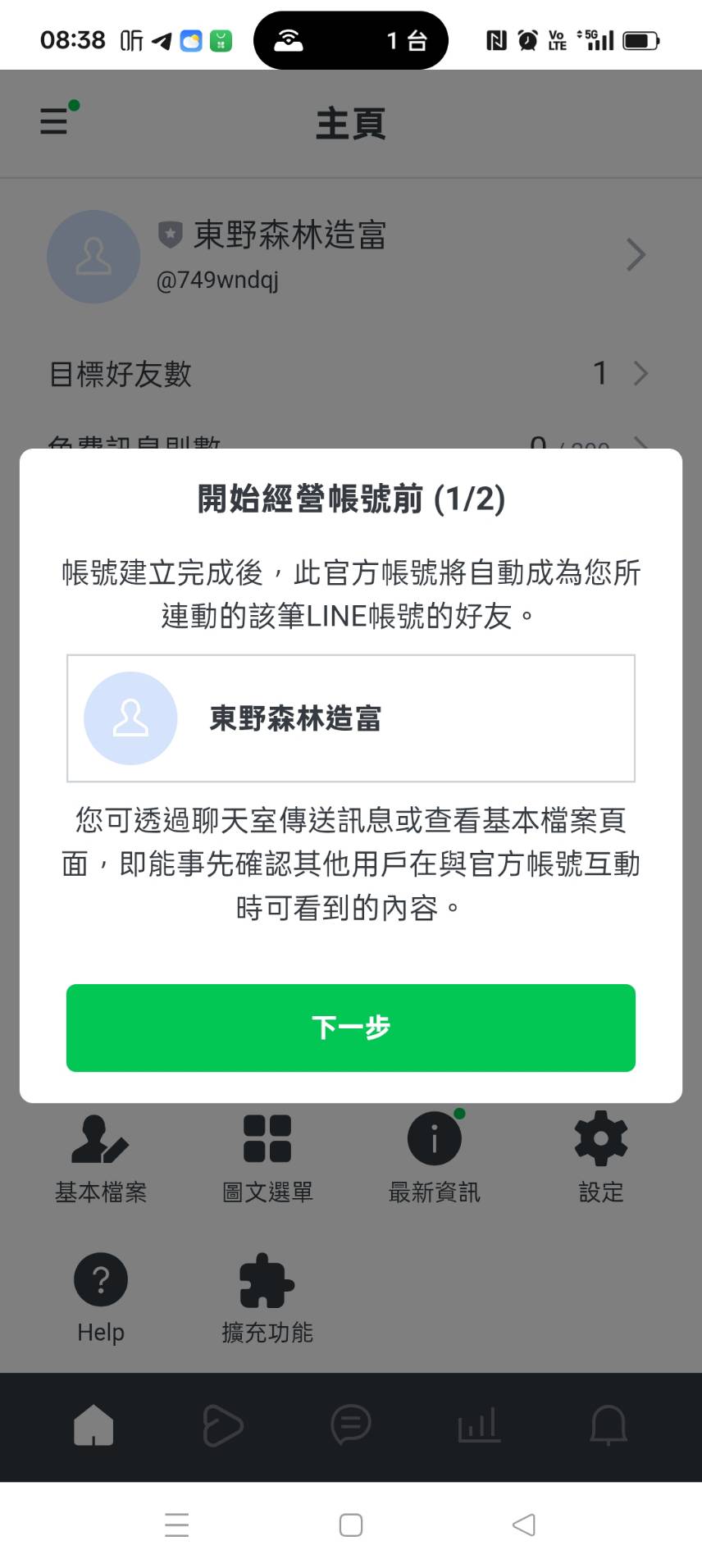The image size is (702, 1568).
Task: Switch to the home tab
Action: click(93, 1425)
